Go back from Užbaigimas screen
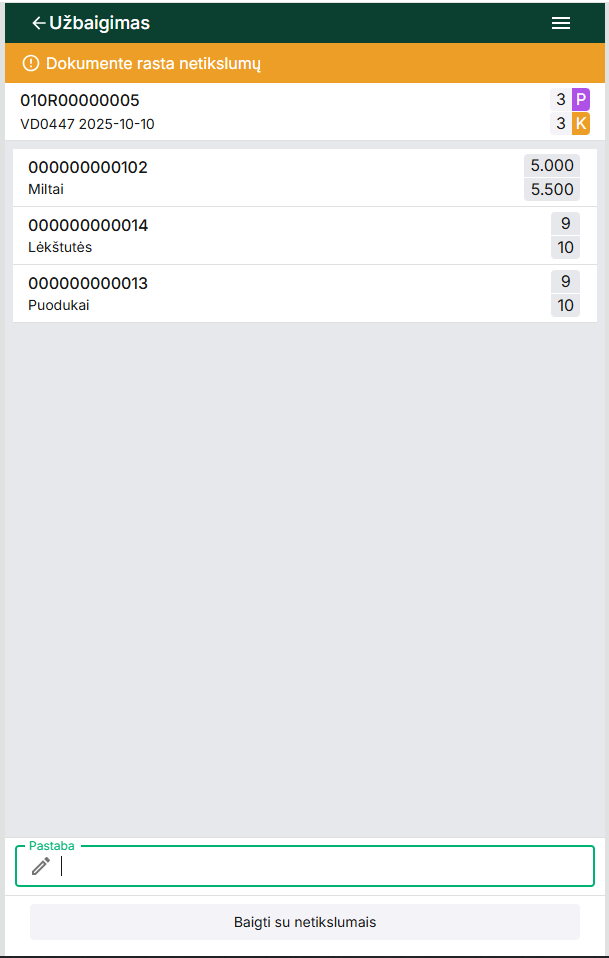The height and width of the screenshot is (958, 609). (x=38, y=23)
